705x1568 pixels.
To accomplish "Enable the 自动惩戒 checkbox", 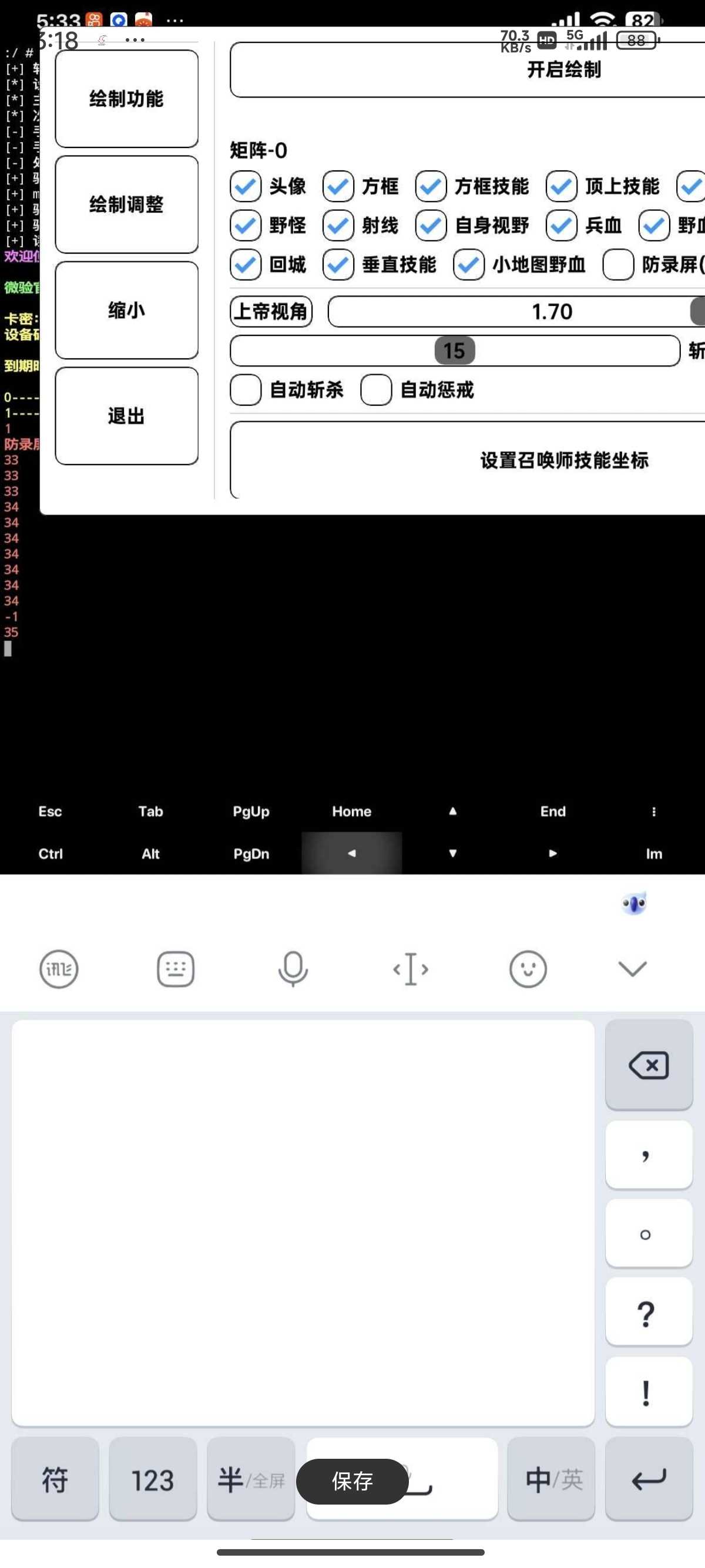I will point(375,390).
